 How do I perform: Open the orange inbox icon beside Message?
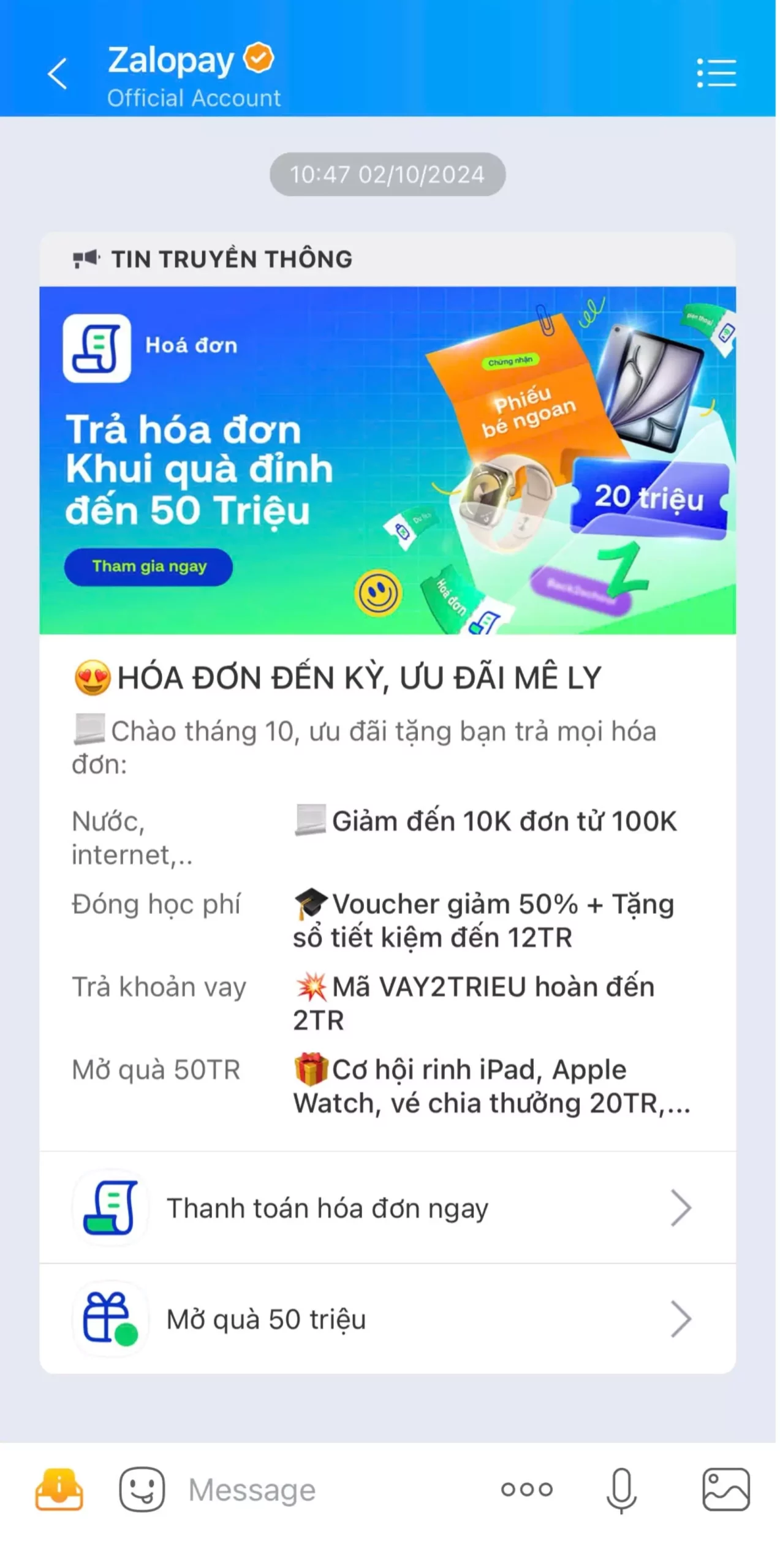(59, 1489)
